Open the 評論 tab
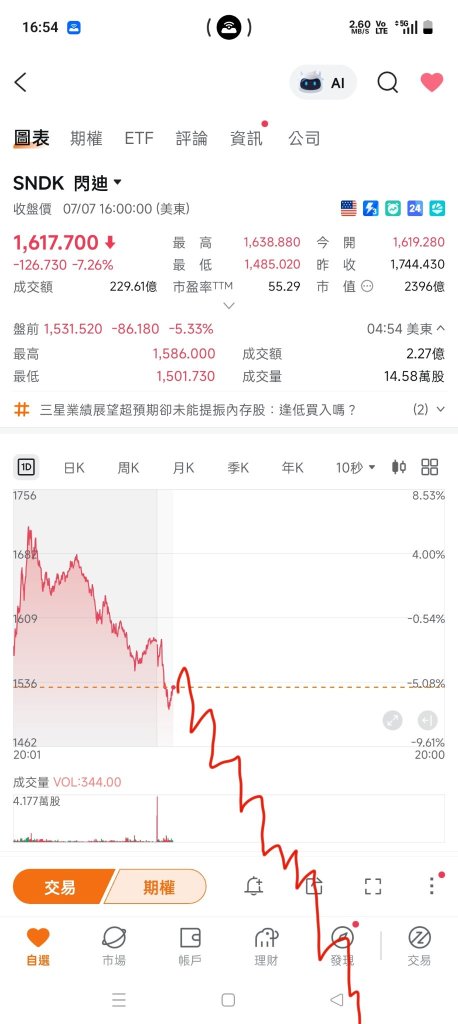Screen dimensions: 458x1024 pyautogui.click(x=191, y=138)
